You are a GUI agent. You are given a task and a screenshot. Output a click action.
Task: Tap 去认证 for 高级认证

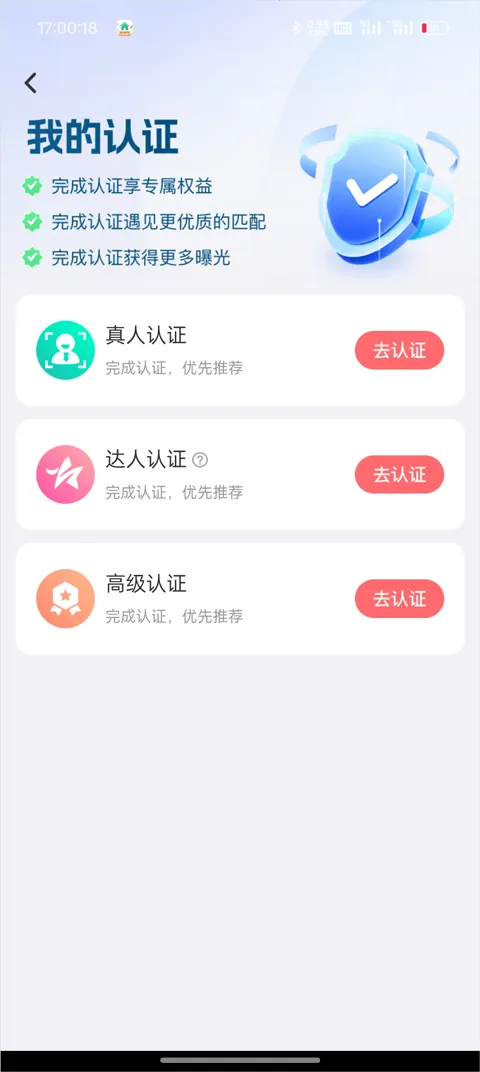[399, 599]
